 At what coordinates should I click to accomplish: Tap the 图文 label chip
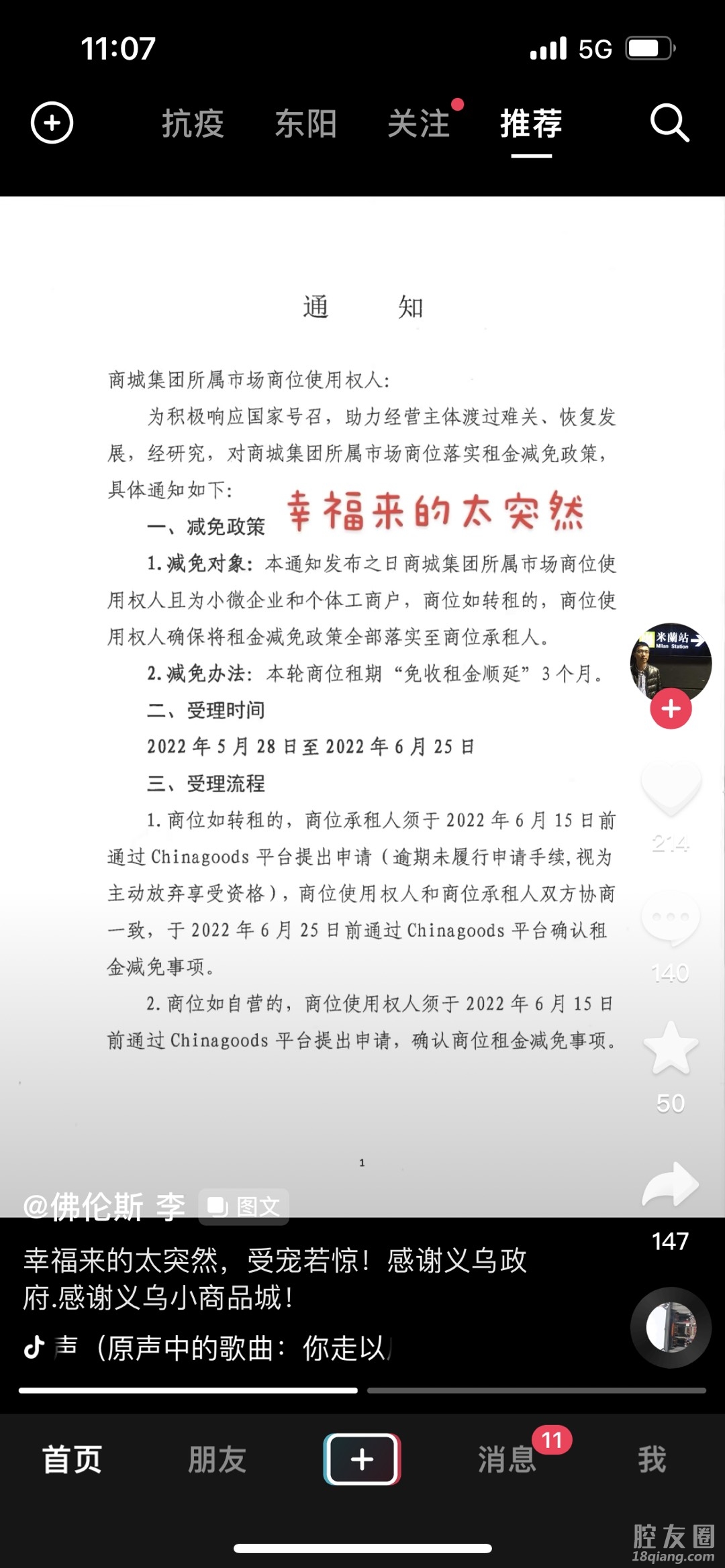[x=244, y=1206]
